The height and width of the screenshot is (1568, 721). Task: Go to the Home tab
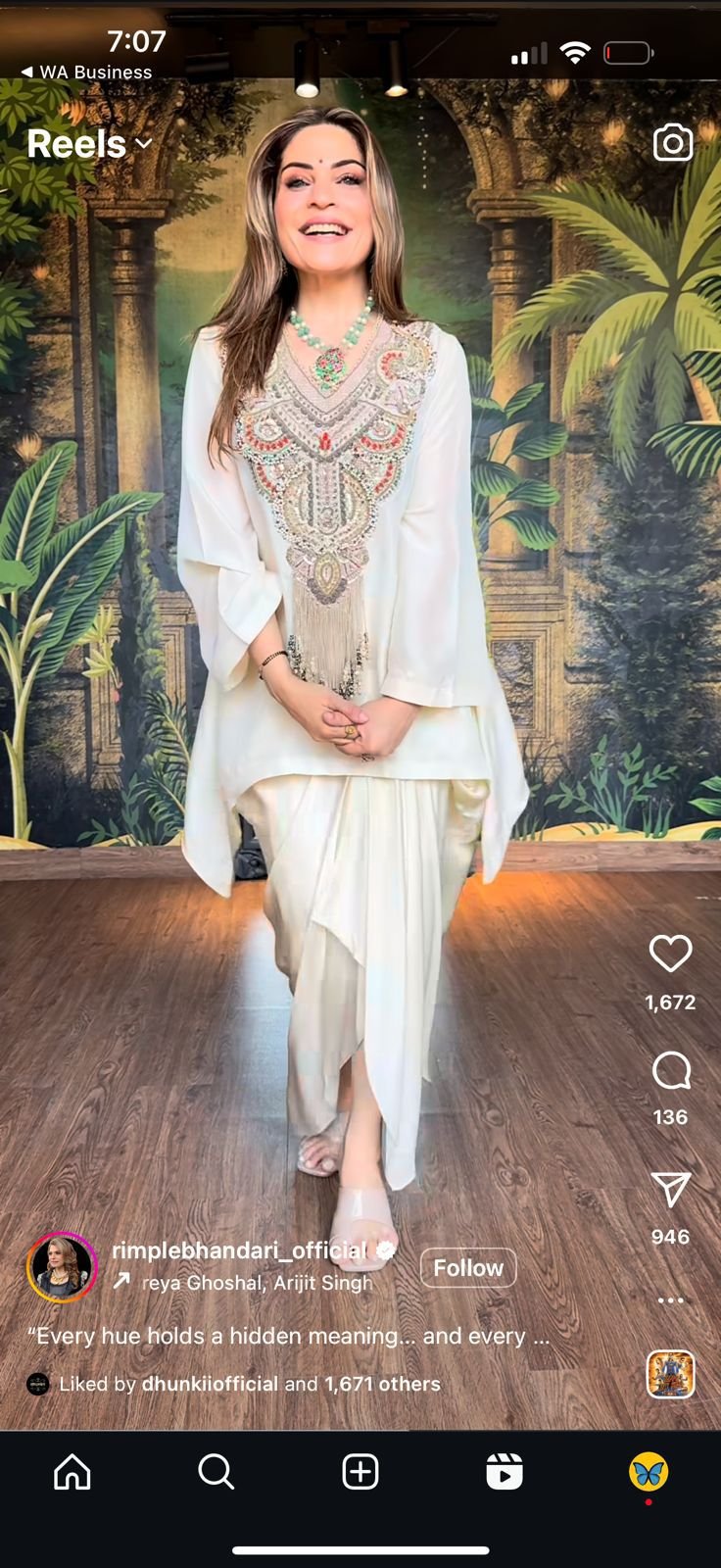click(72, 1471)
